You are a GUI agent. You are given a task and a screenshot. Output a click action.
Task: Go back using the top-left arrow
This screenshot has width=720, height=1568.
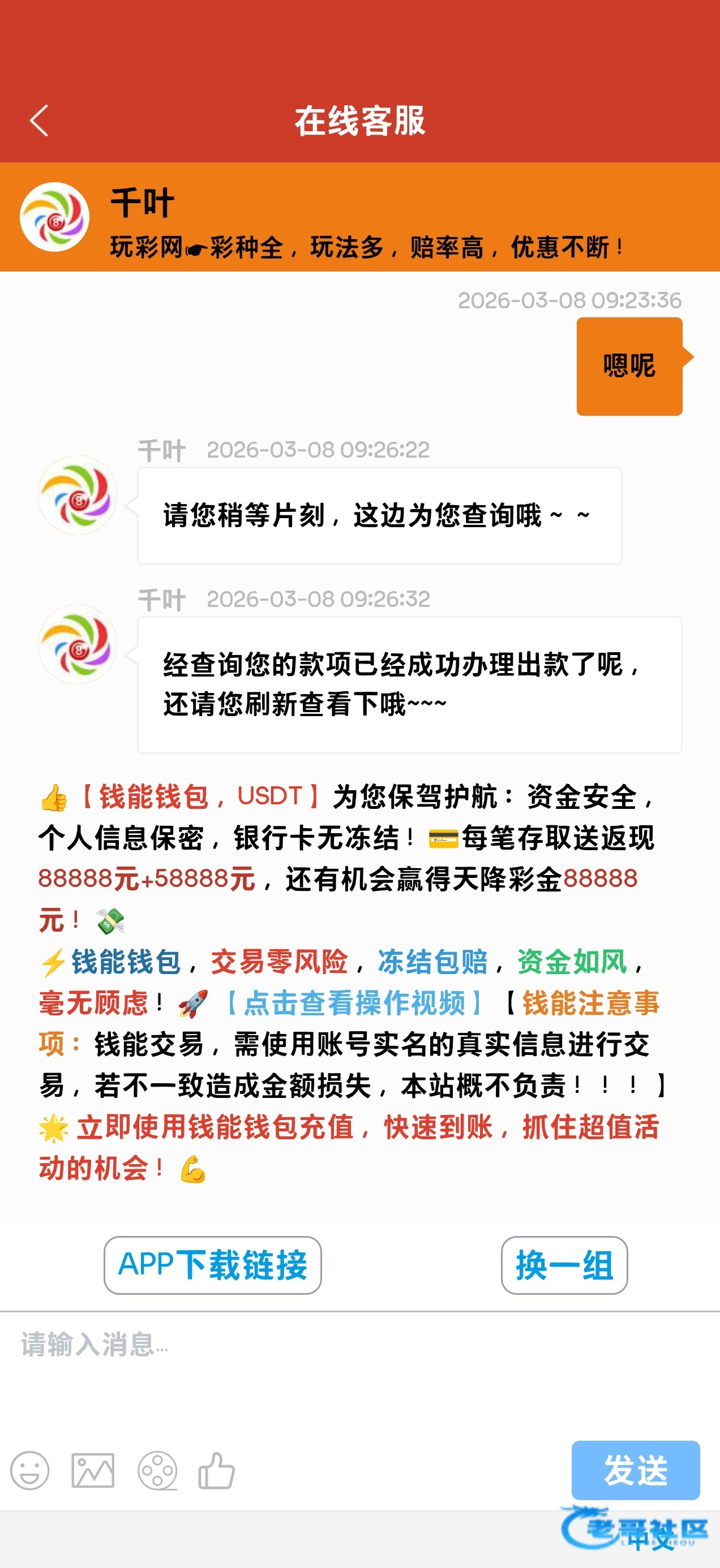click(39, 120)
